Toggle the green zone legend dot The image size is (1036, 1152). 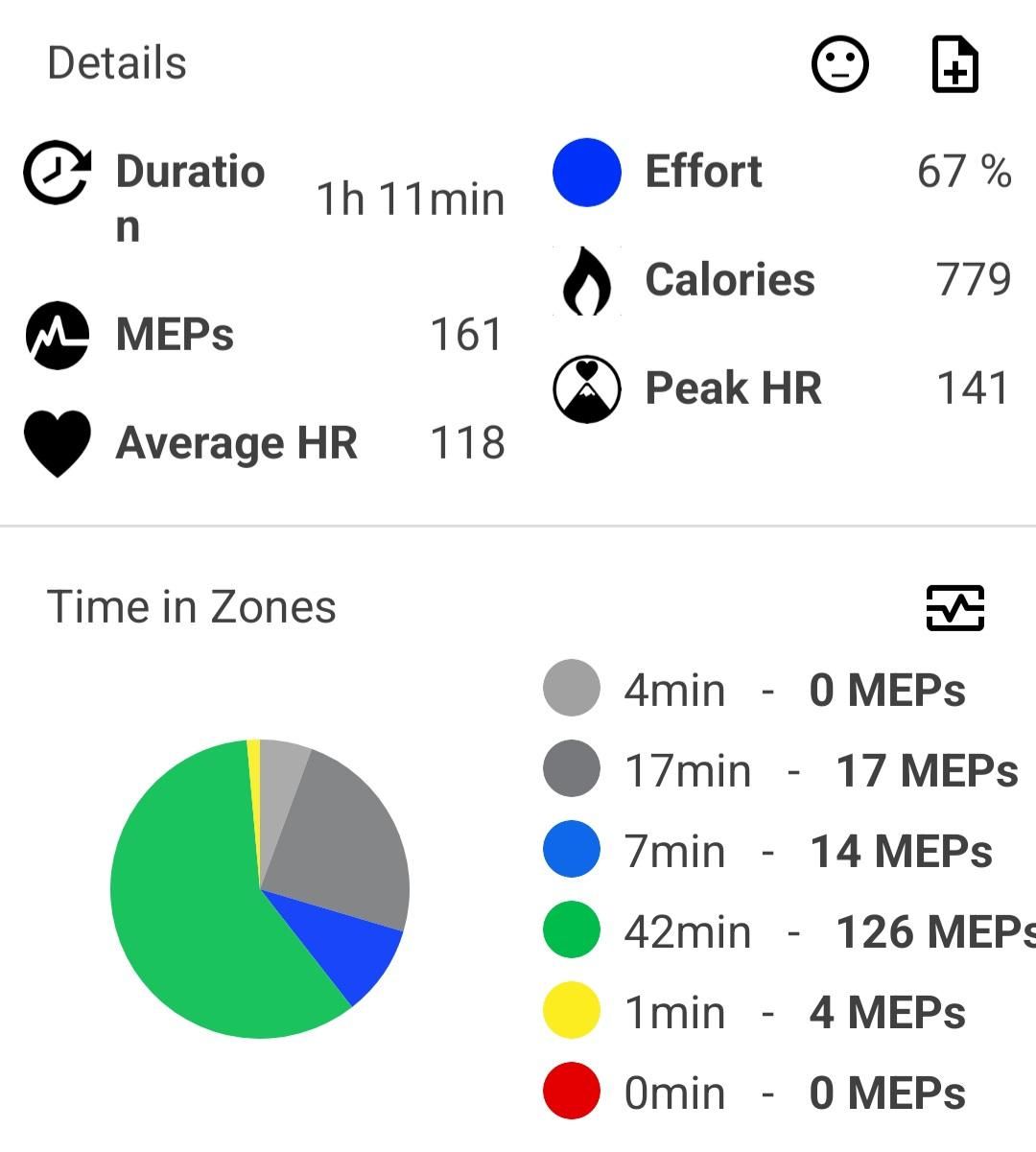571,929
